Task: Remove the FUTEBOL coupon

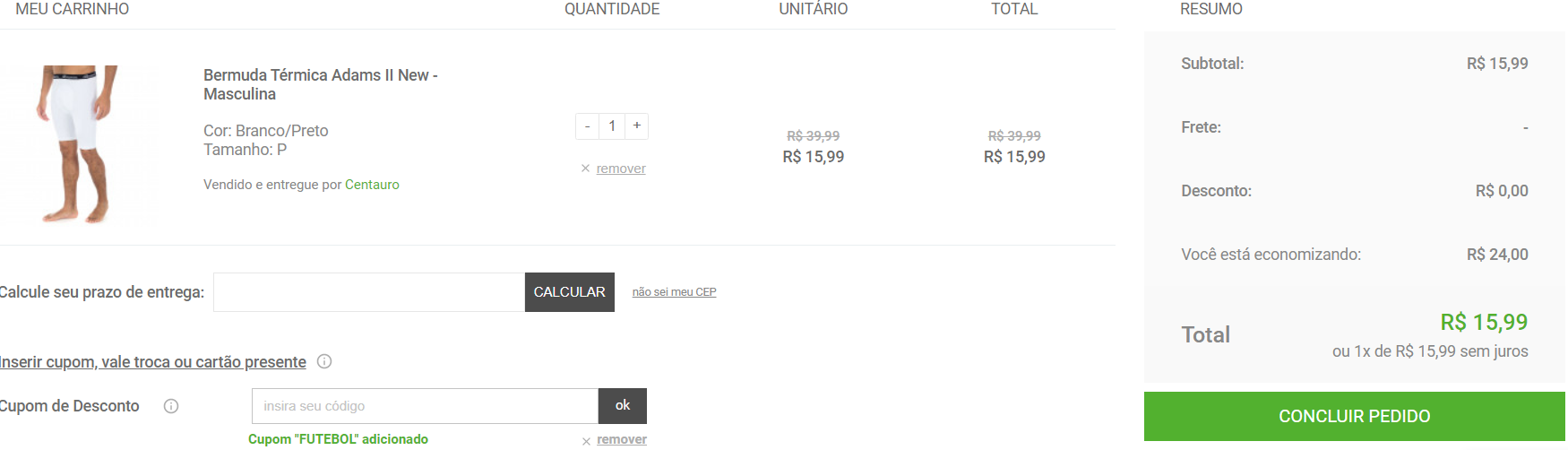Action: pyautogui.click(x=621, y=439)
